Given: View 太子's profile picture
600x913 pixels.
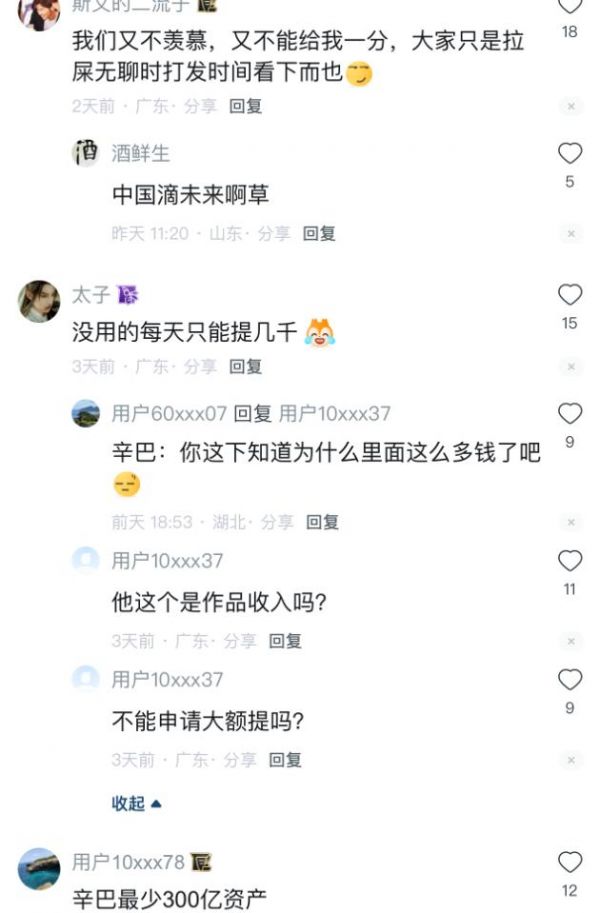Looking at the screenshot, I should click(39, 300).
